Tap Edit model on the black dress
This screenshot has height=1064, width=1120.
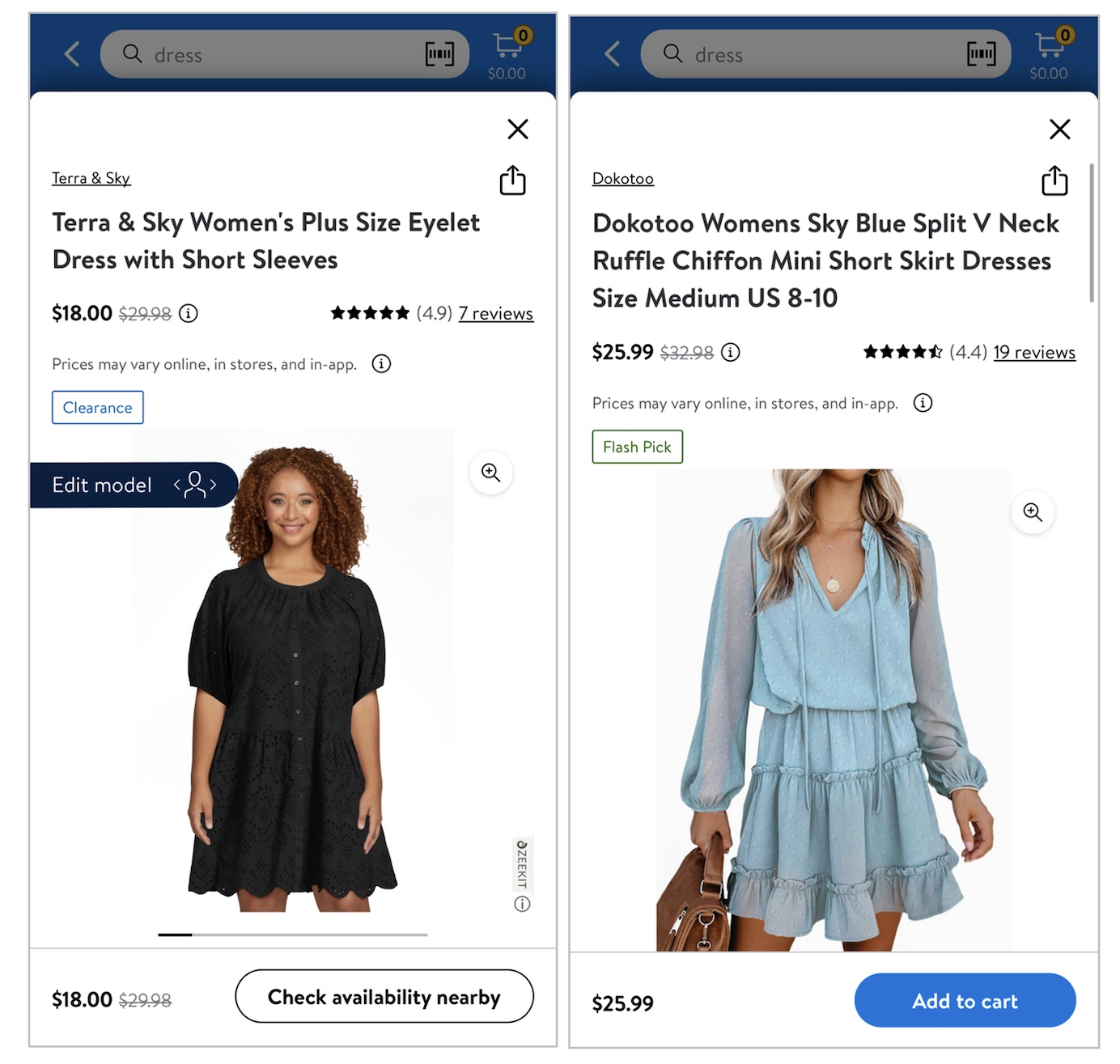(x=134, y=485)
